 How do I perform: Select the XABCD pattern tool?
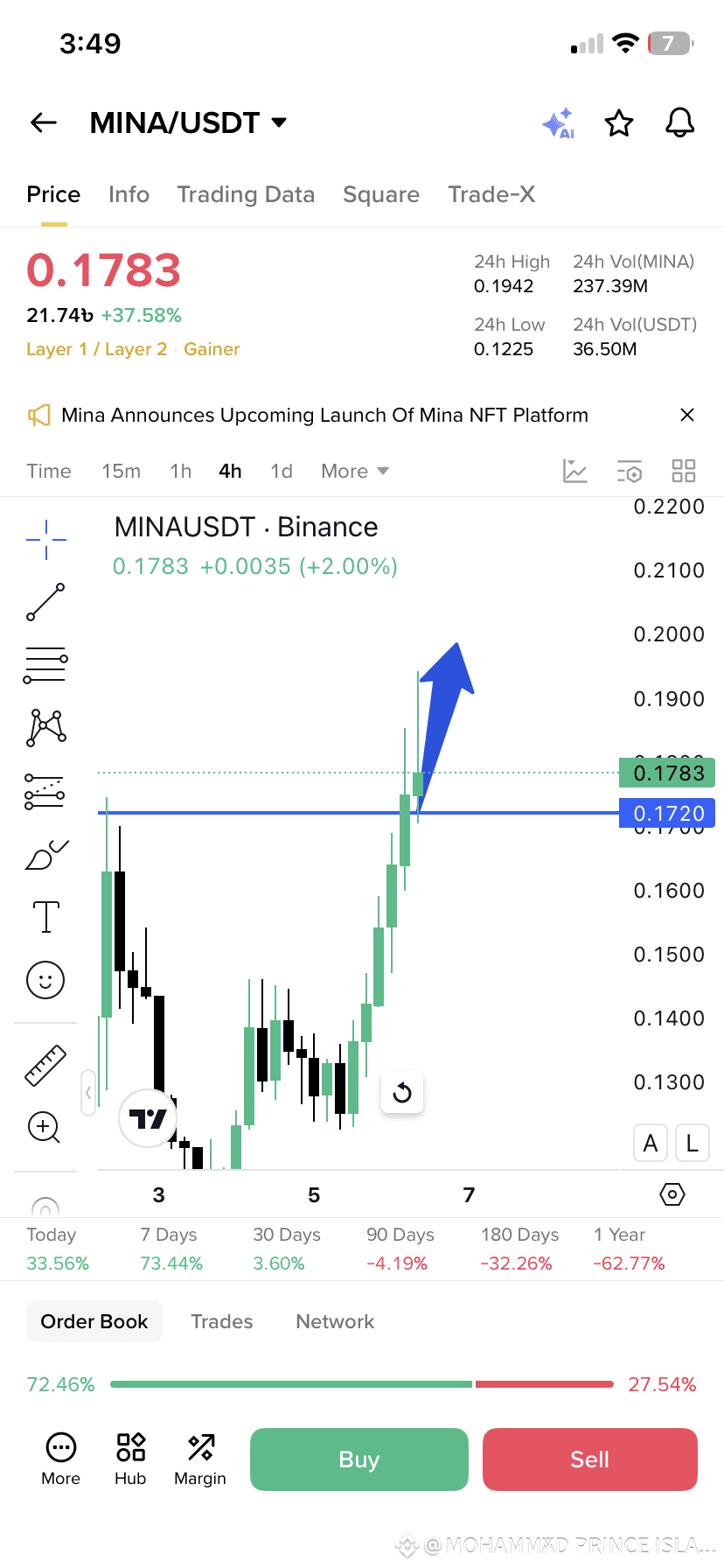tap(45, 727)
